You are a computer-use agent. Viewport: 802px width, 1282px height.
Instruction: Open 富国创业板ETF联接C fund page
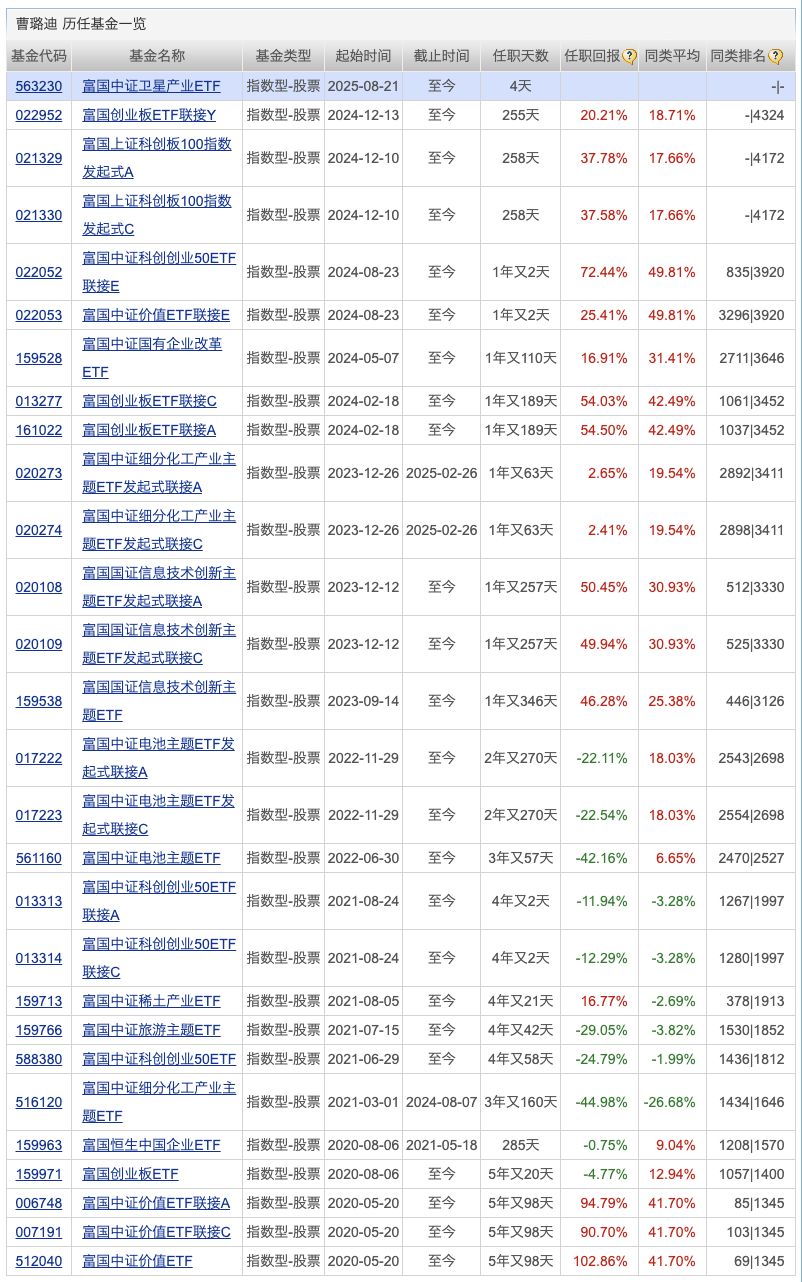tap(149, 401)
